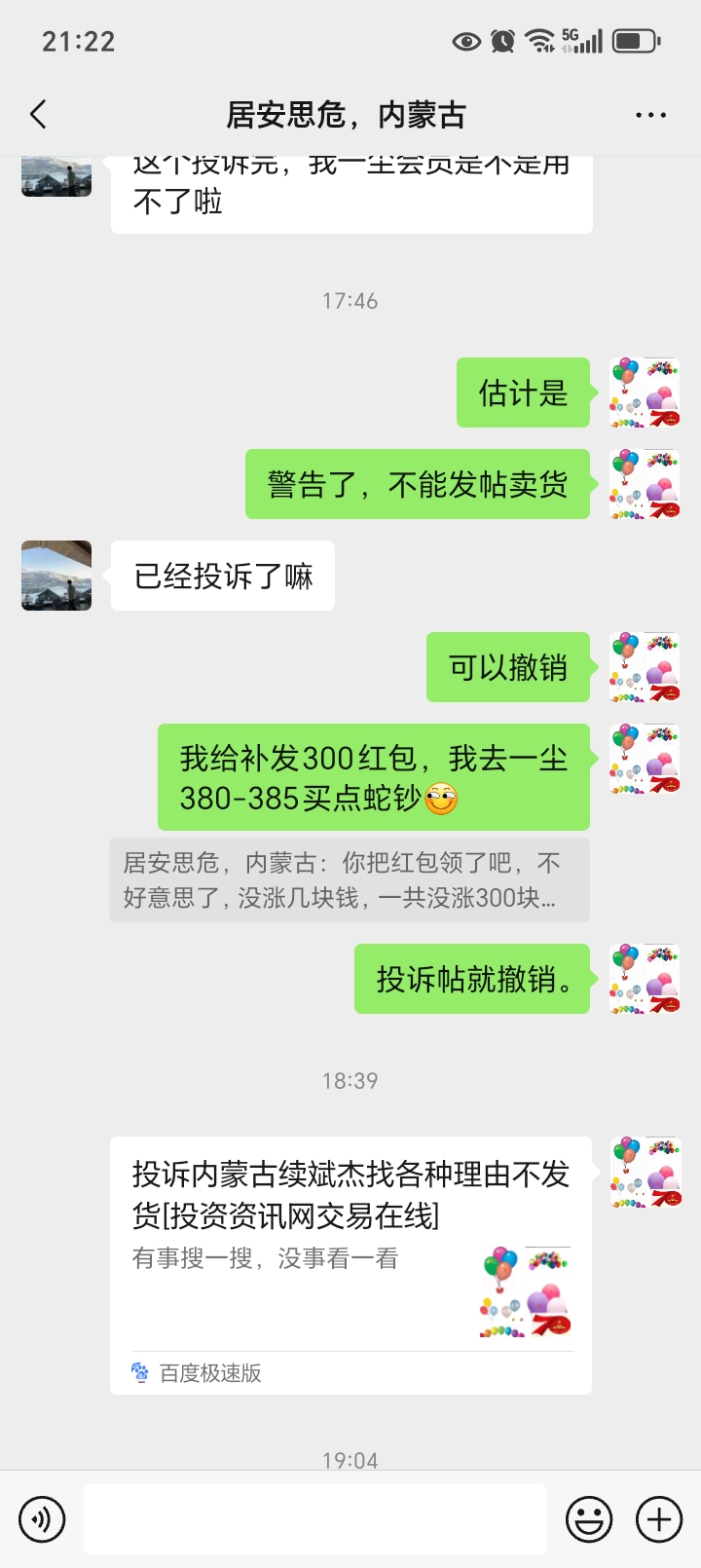Open the plus attachments menu
This screenshot has height=1568, width=701.
(x=659, y=1518)
